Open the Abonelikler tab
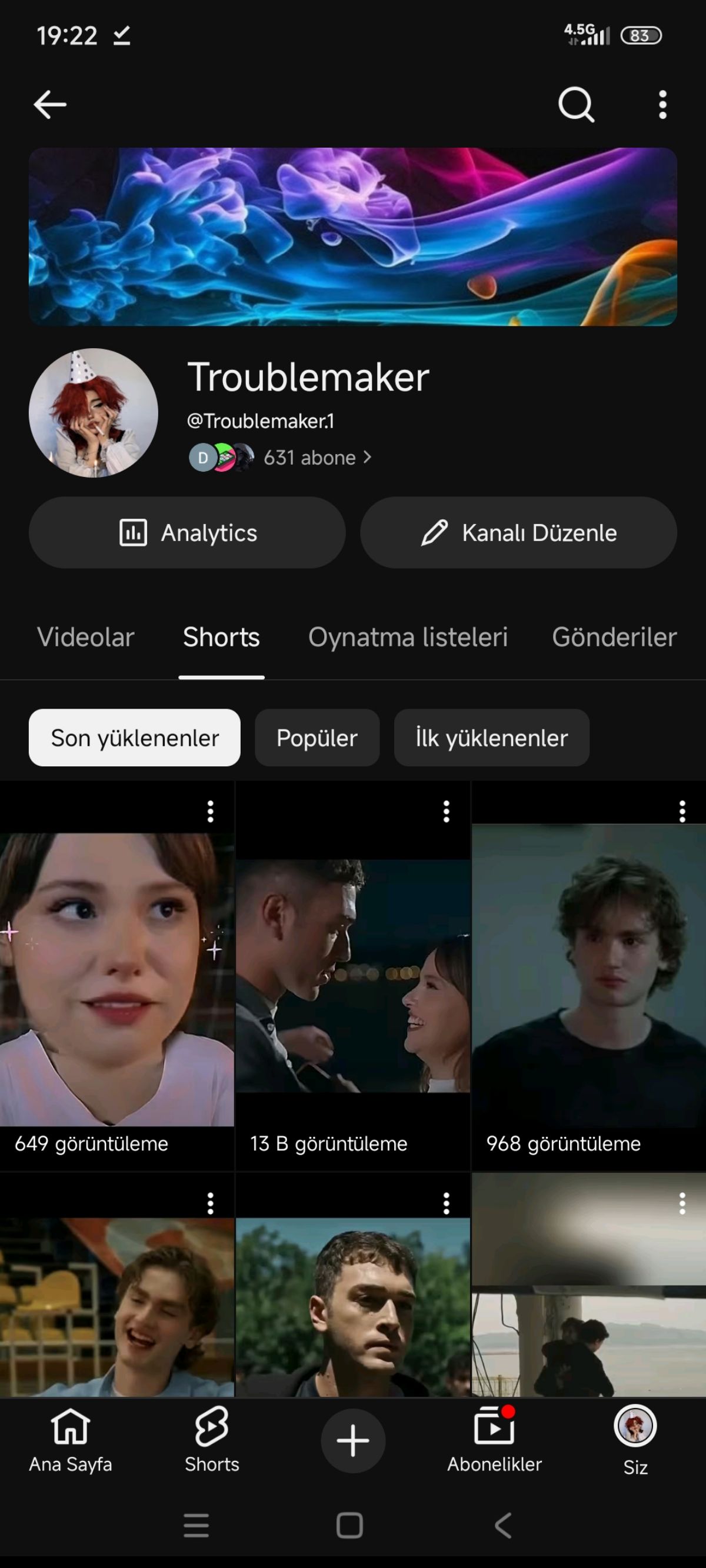The image size is (706, 1568). coord(494,1440)
